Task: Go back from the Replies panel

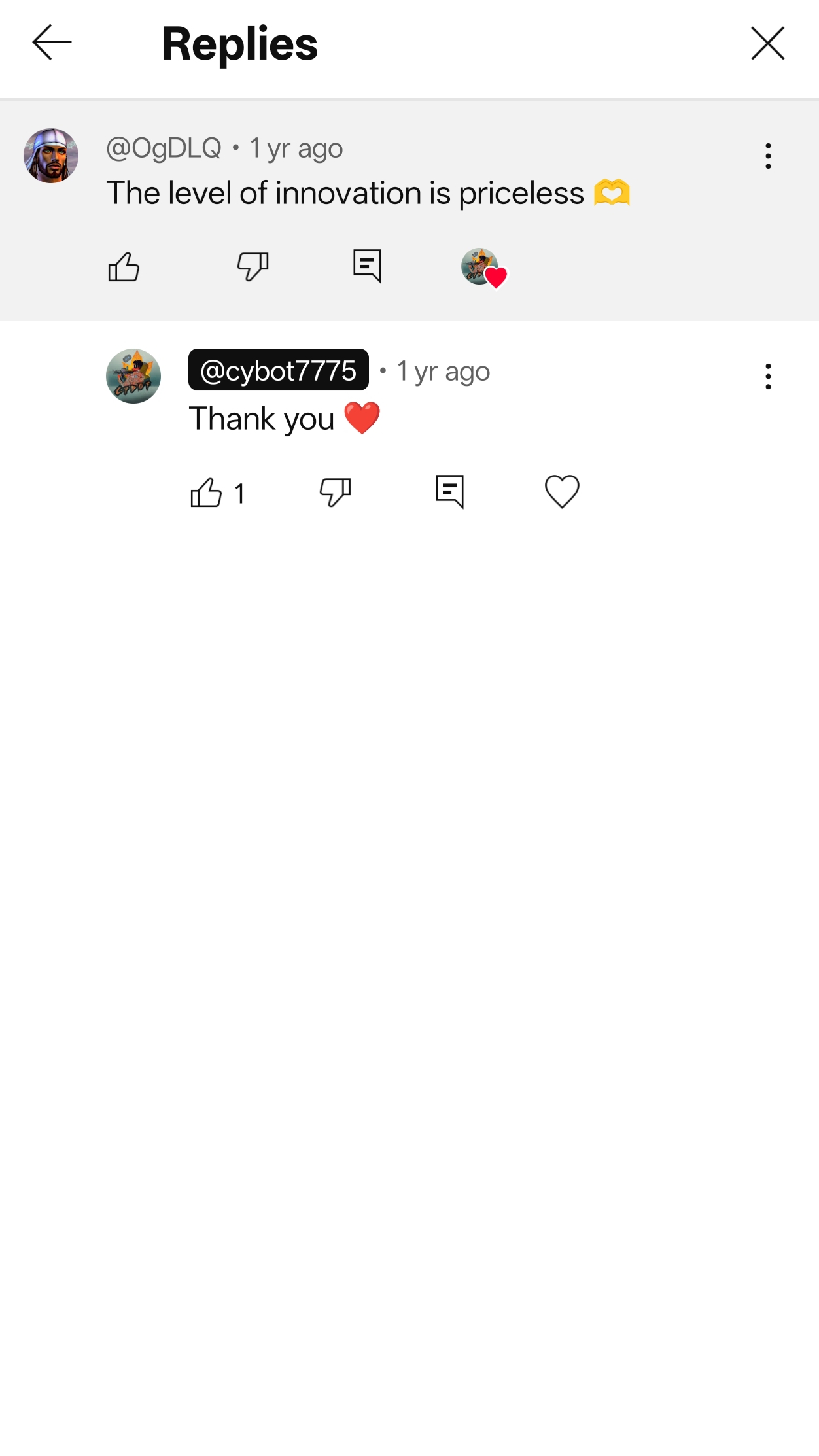Action: (x=52, y=43)
